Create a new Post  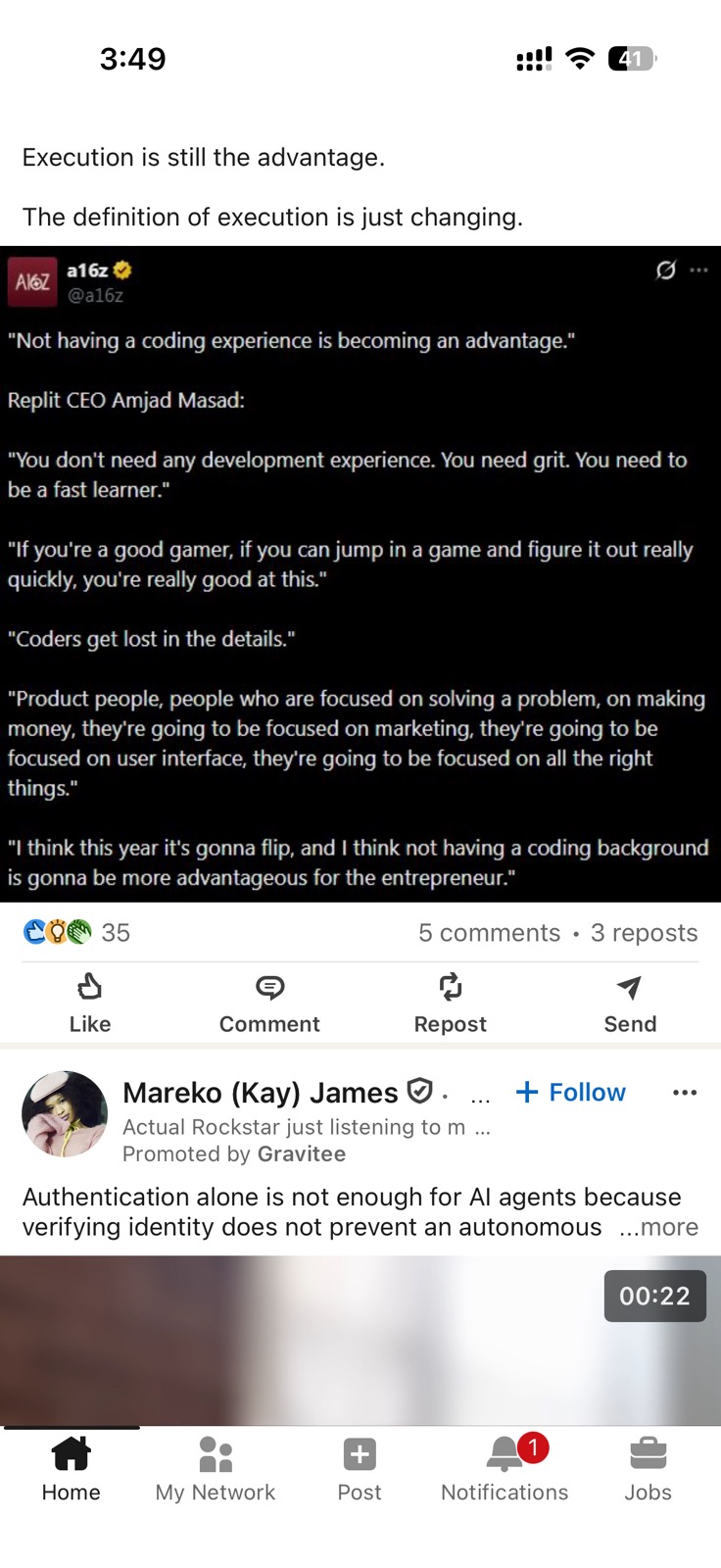click(360, 1468)
